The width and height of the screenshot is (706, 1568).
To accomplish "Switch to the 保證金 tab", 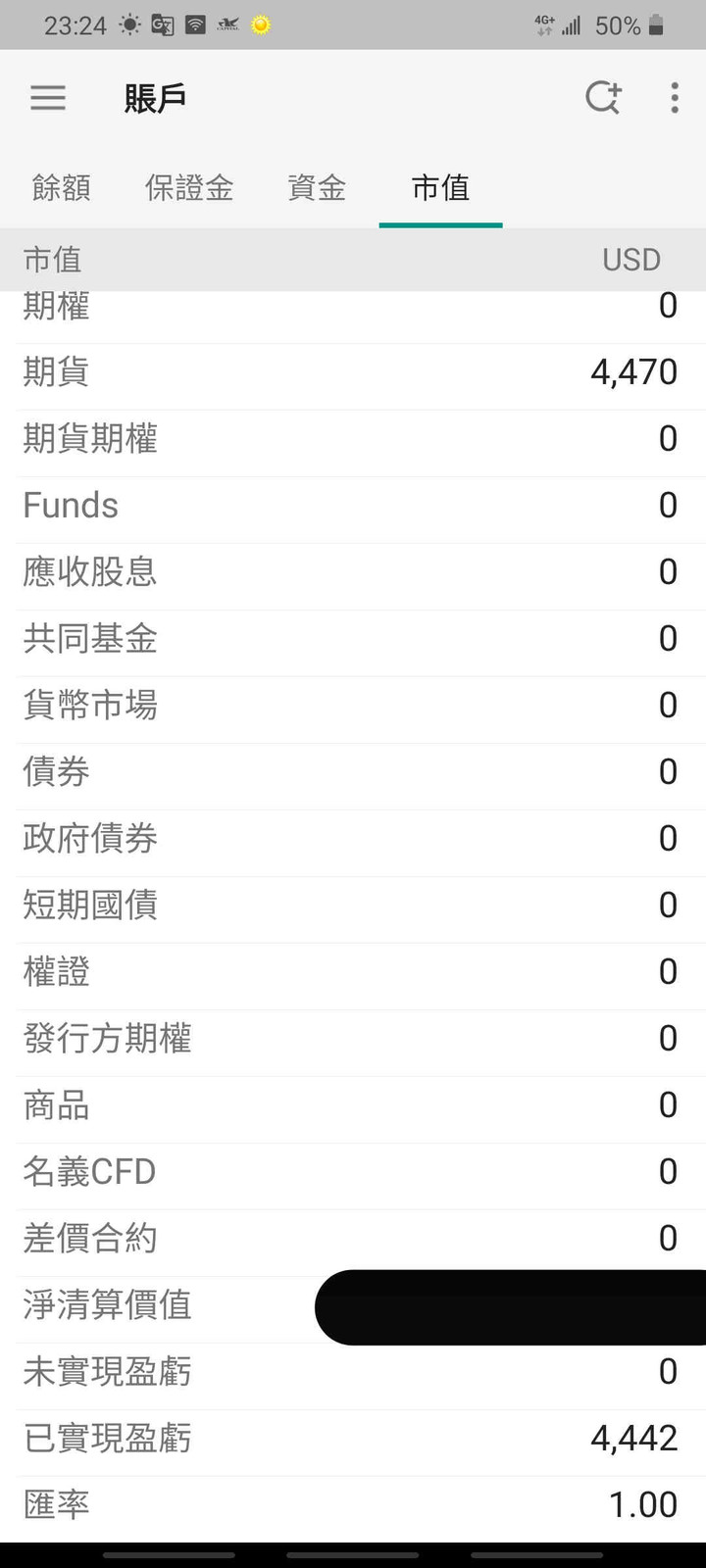I will (189, 187).
